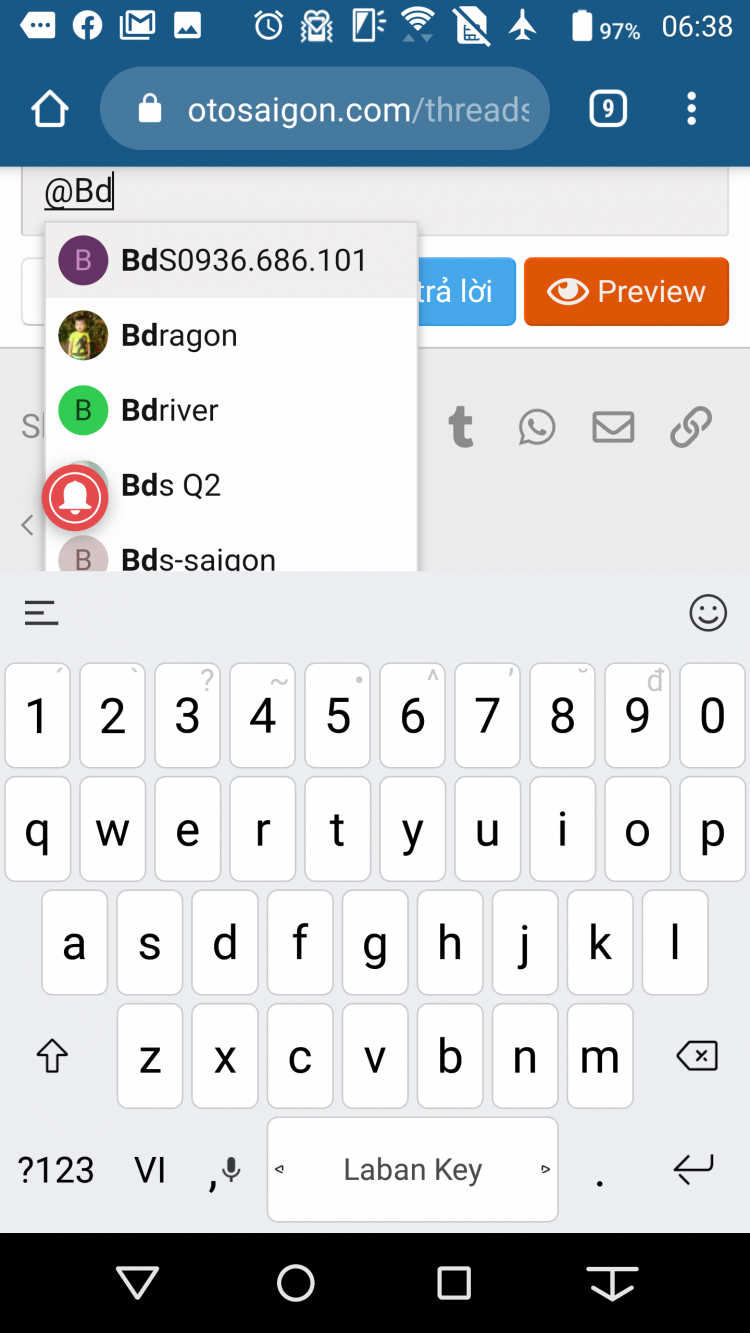Share the thread via WhatsApp
750x1333 pixels.
click(537, 427)
